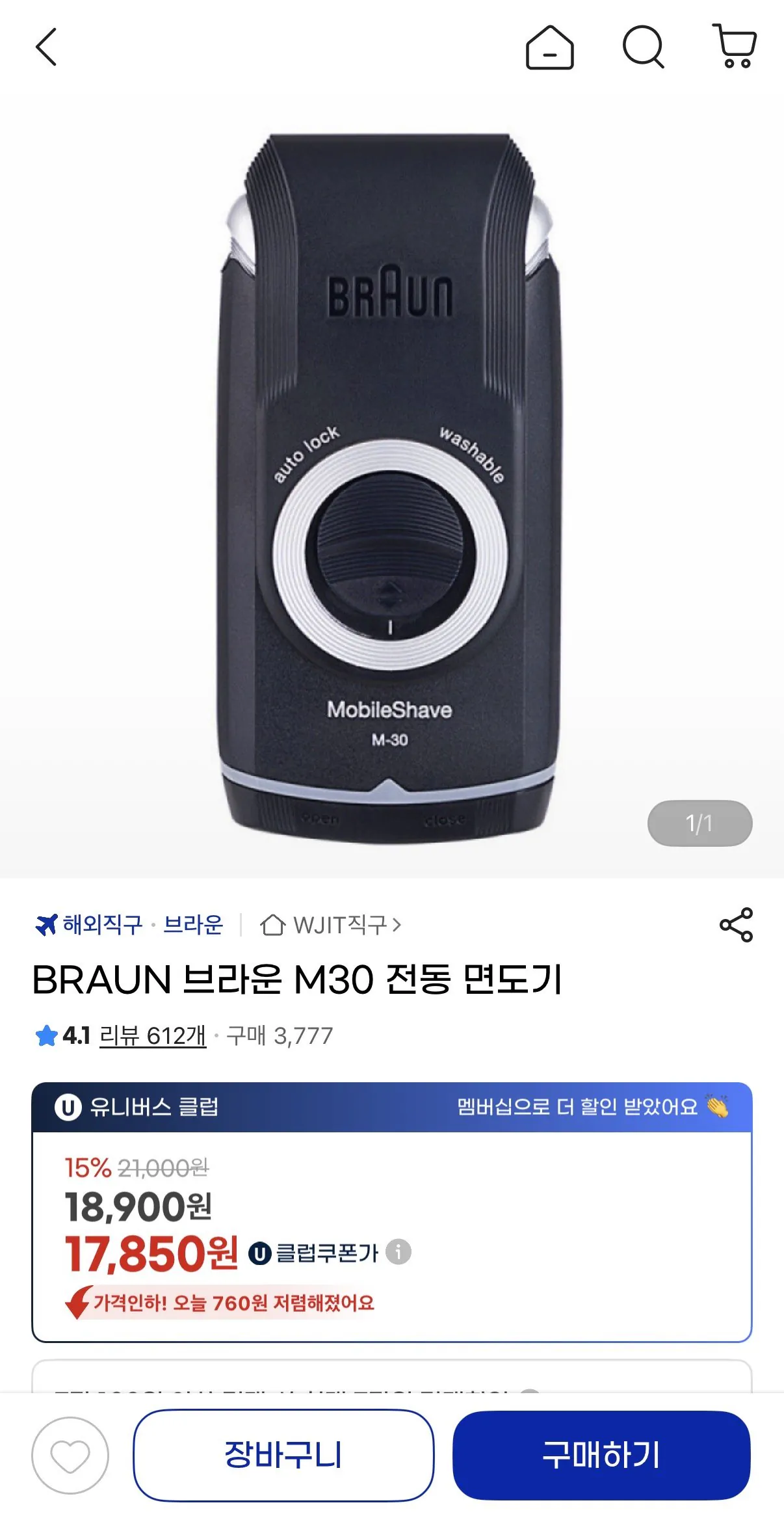Viewport: 784px width, 1518px height.
Task: Open 리뷰 612개 reviews link
Action: point(154,1037)
